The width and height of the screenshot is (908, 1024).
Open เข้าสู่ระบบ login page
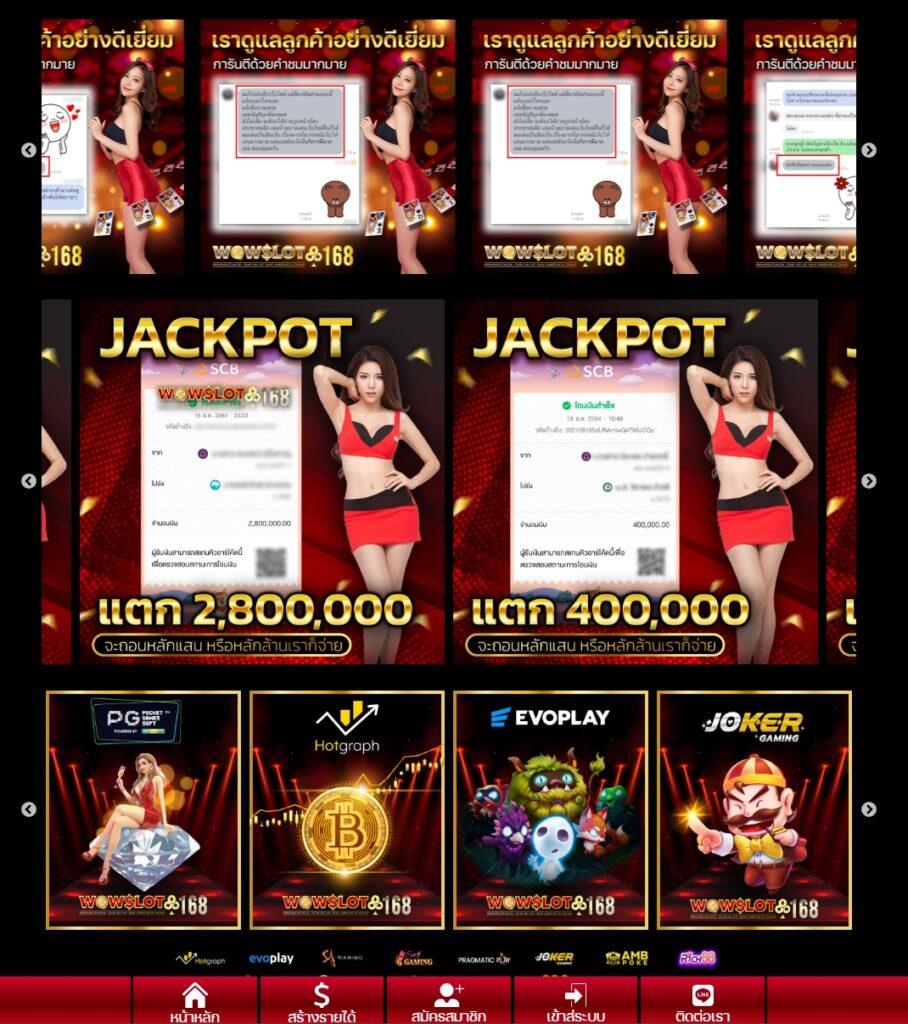point(575,1001)
